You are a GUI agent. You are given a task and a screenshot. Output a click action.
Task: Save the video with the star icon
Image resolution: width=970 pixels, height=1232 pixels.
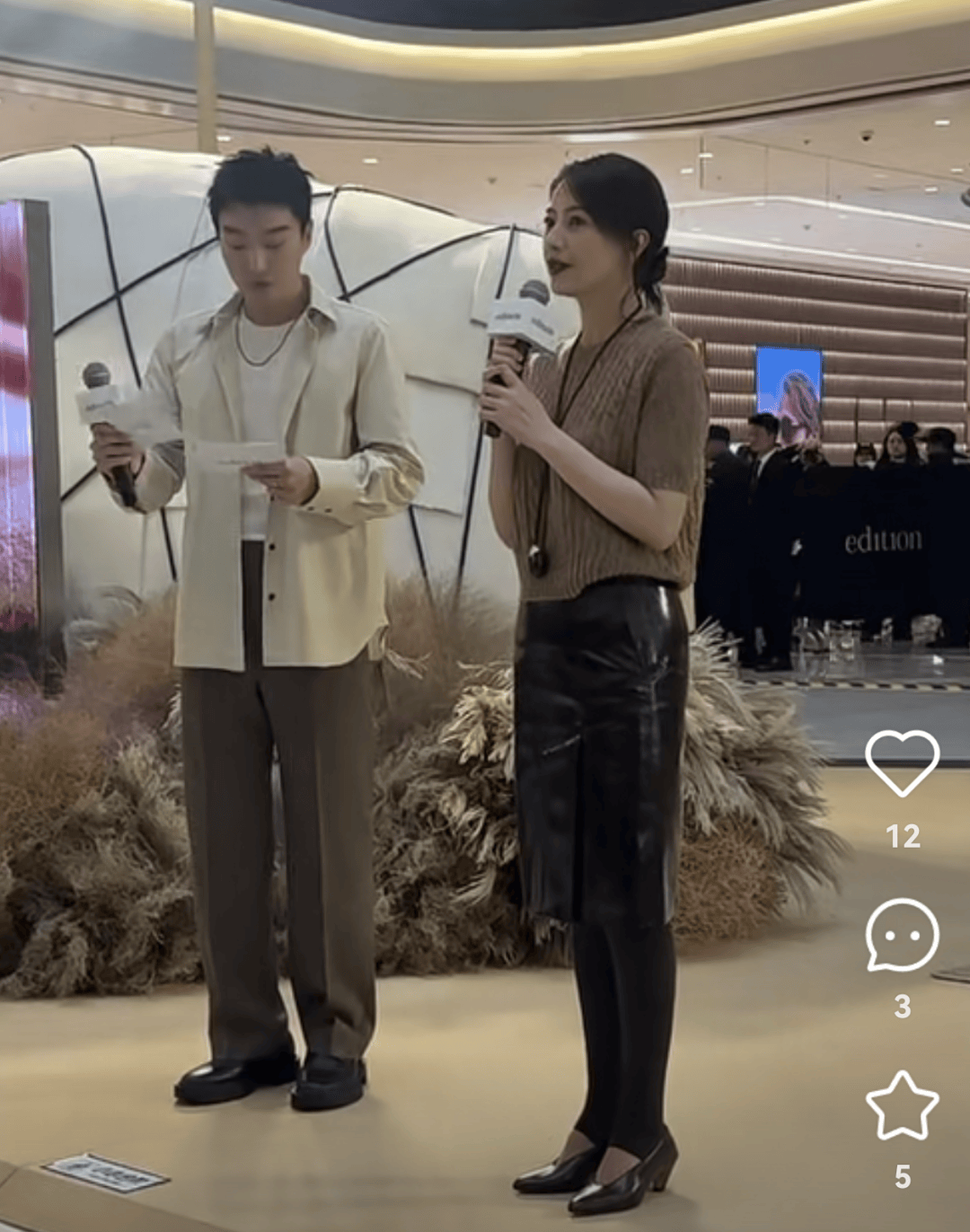point(902,1105)
